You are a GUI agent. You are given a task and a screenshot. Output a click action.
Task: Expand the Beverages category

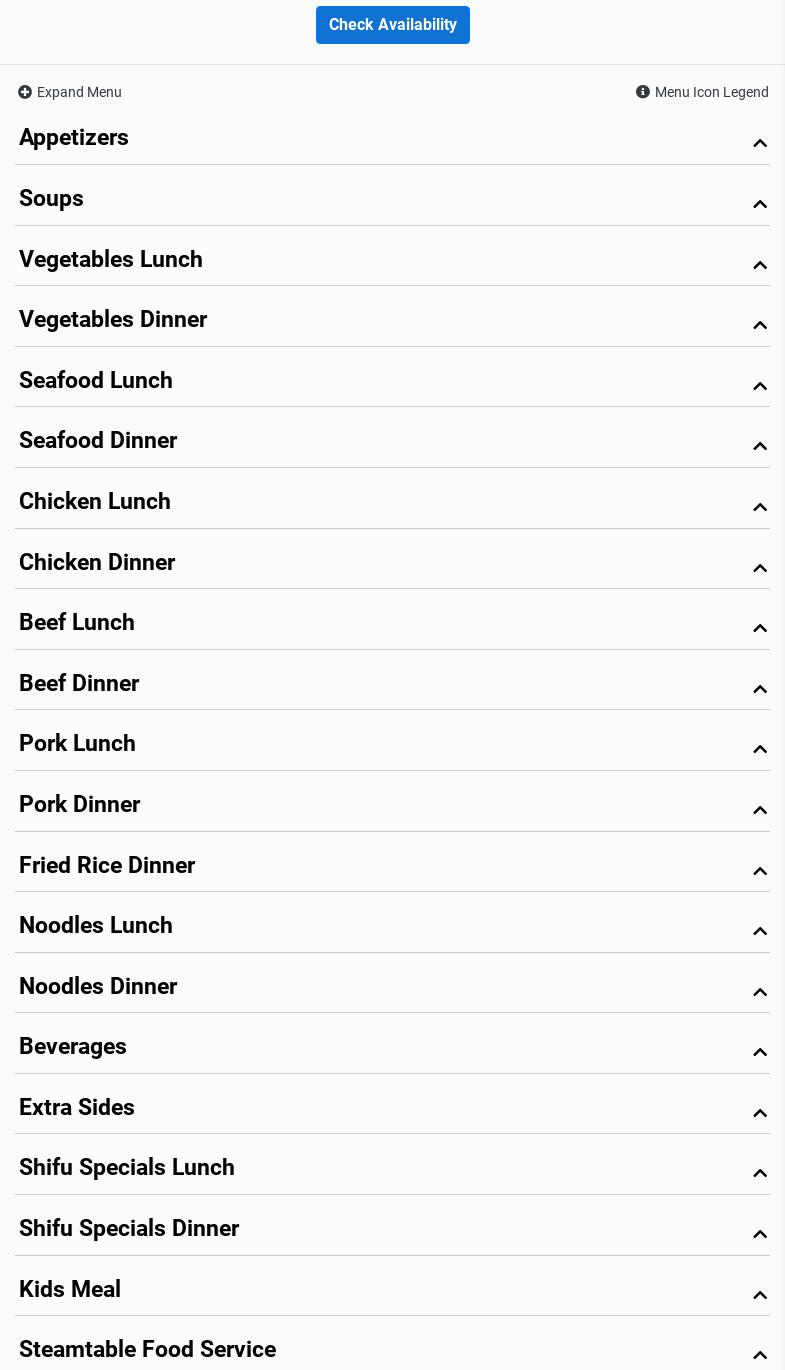(73, 1047)
